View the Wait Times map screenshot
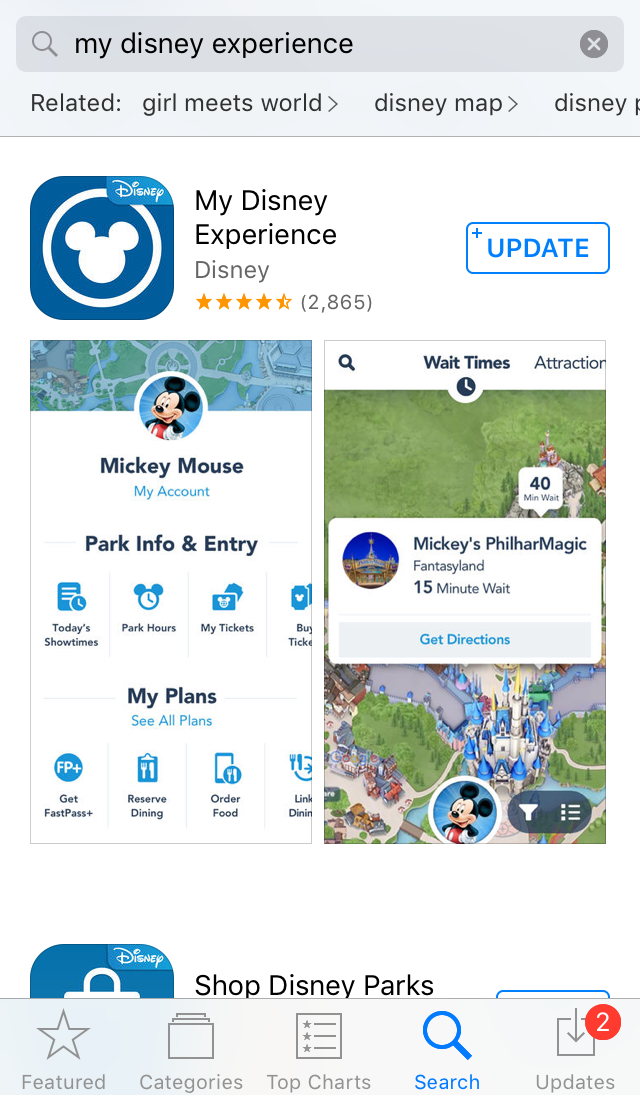This screenshot has width=640, height=1095. (x=465, y=592)
